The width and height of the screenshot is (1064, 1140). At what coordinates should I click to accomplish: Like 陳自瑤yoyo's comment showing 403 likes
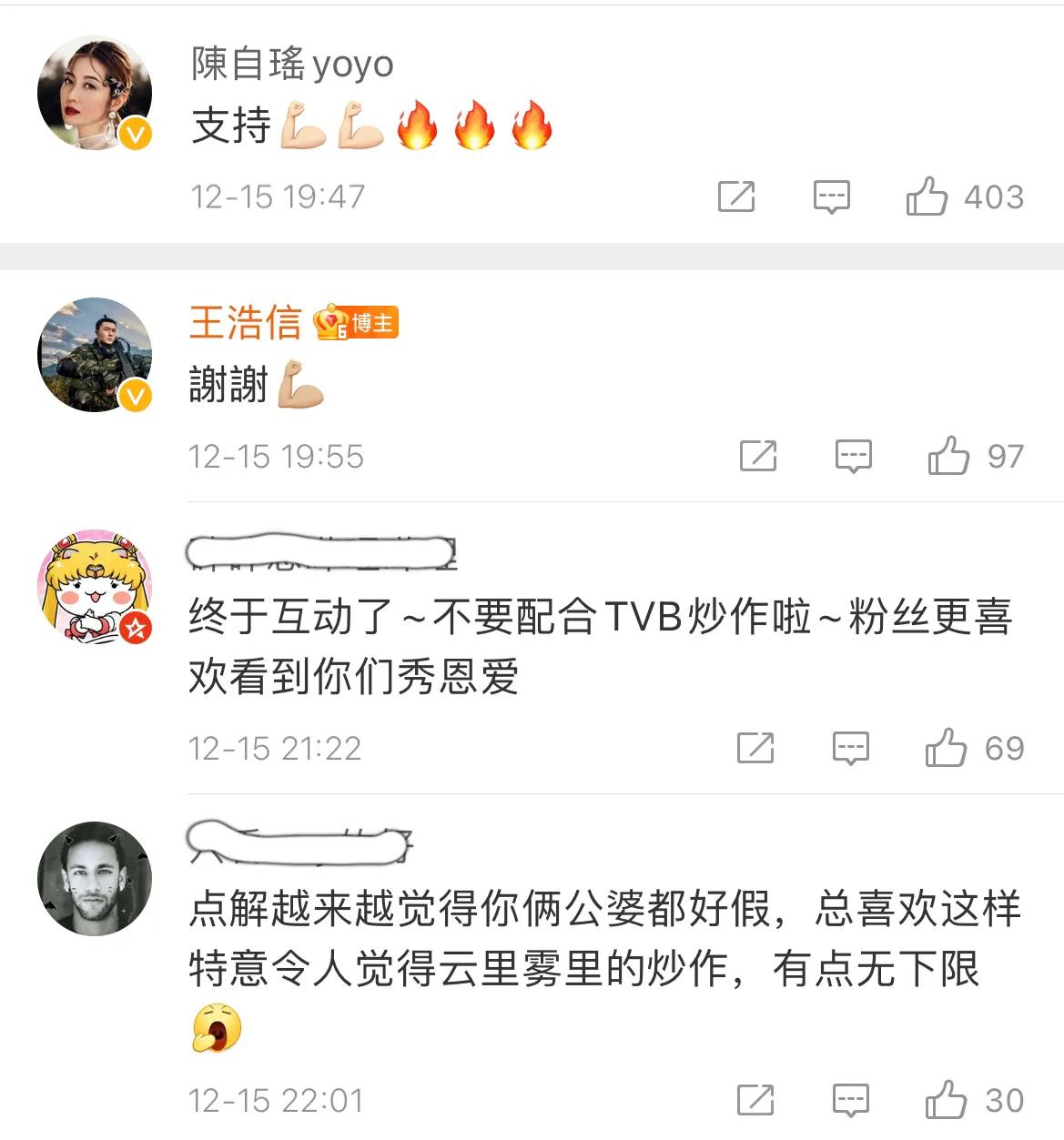930,197
